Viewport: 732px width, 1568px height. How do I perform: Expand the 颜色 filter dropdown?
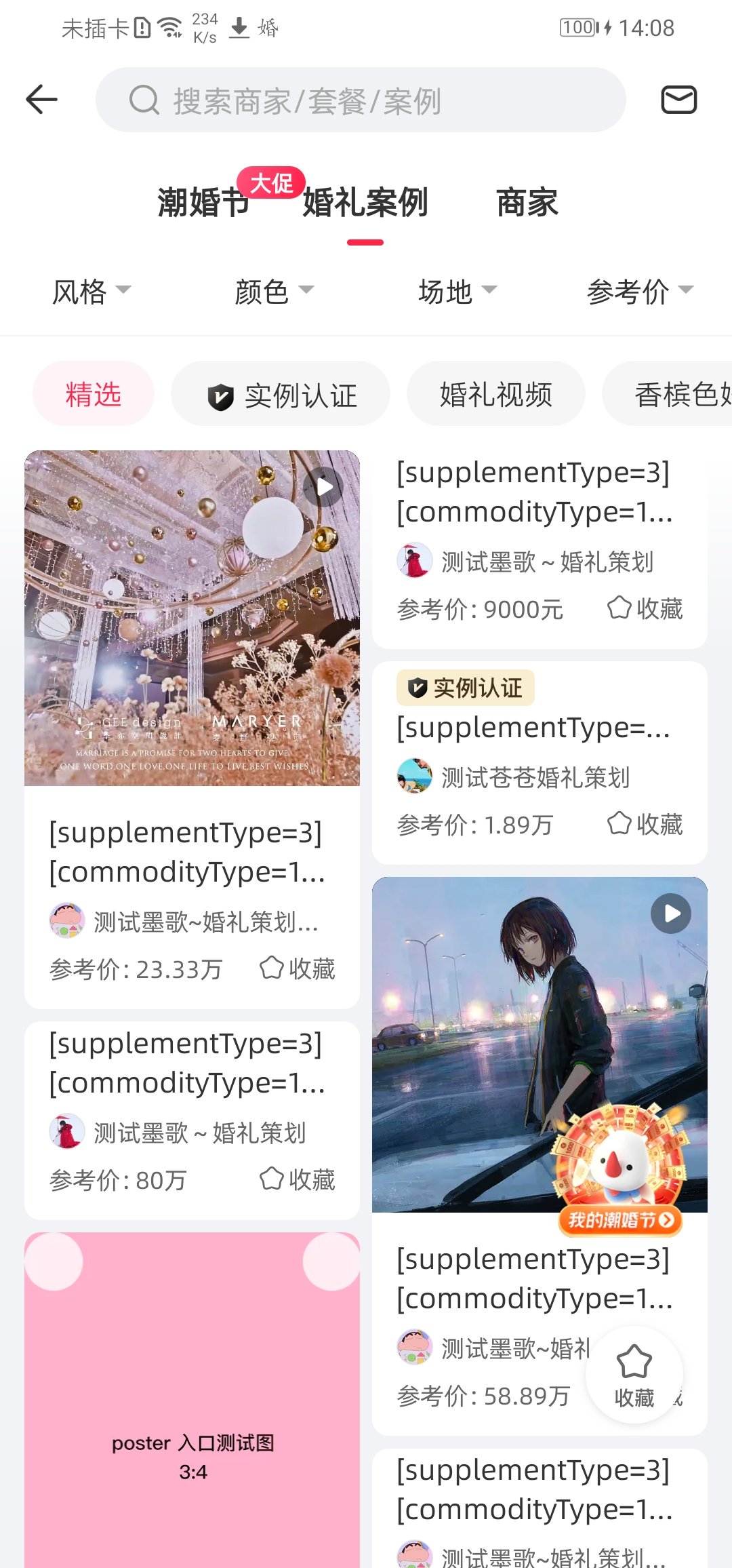pos(274,292)
